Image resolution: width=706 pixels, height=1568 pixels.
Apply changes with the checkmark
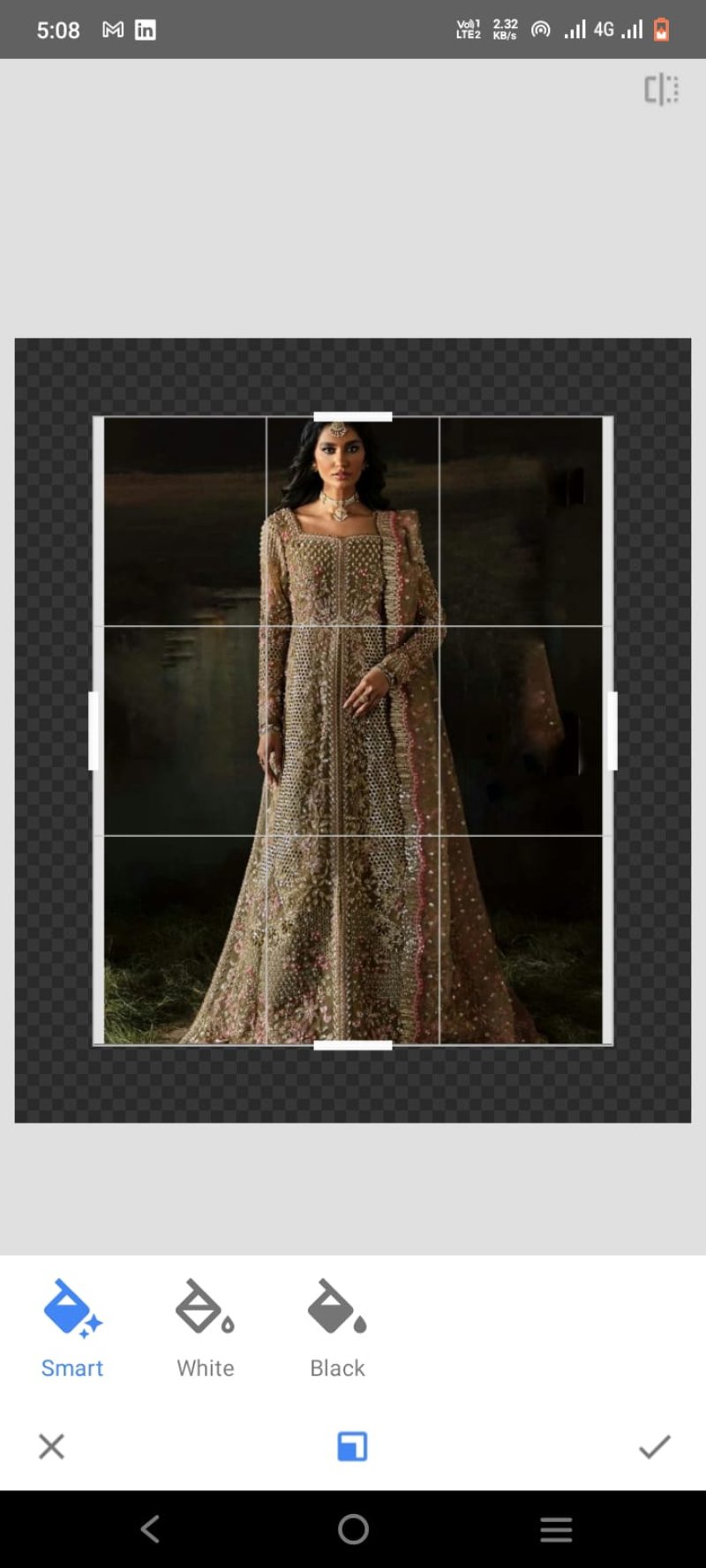coord(654,1446)
